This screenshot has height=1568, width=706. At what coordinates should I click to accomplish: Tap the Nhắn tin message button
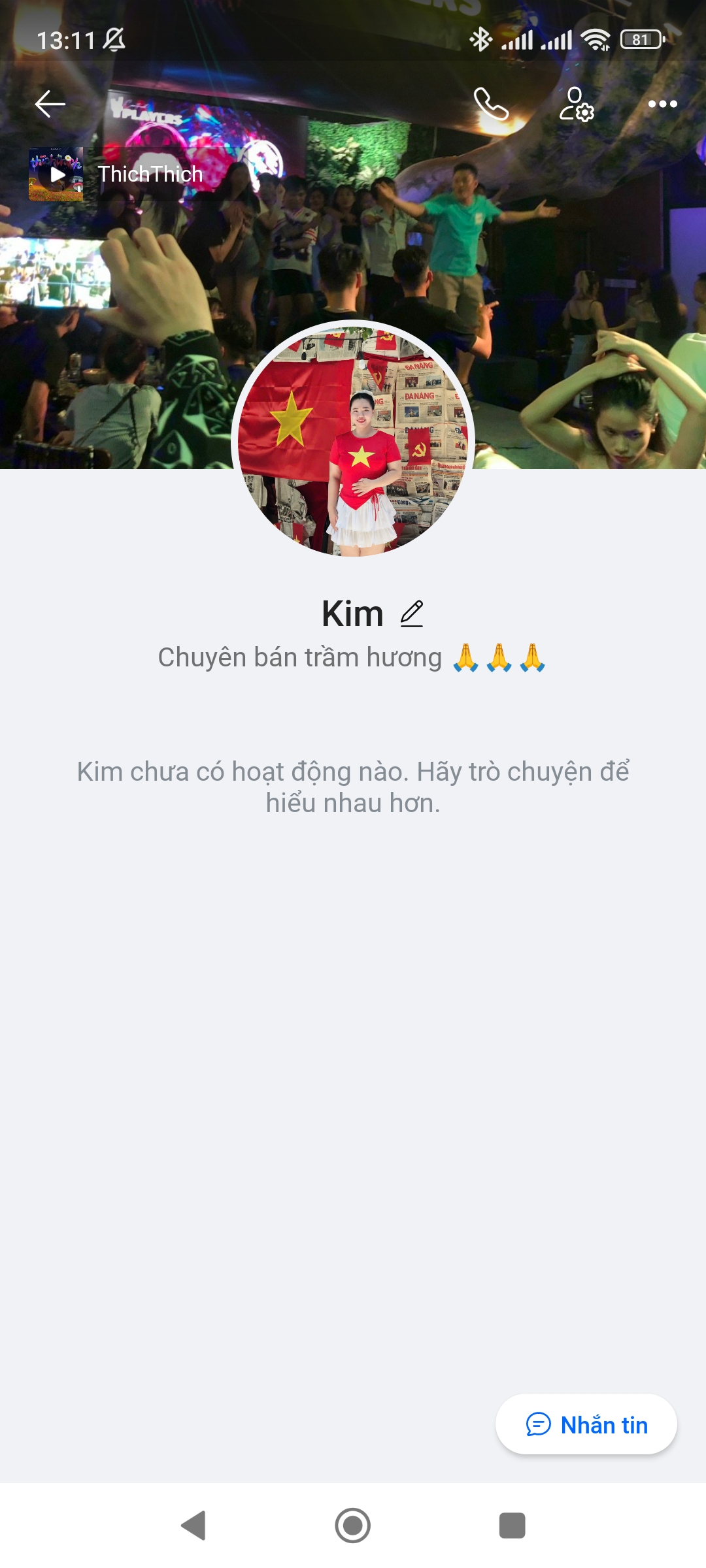[586, 1424]
